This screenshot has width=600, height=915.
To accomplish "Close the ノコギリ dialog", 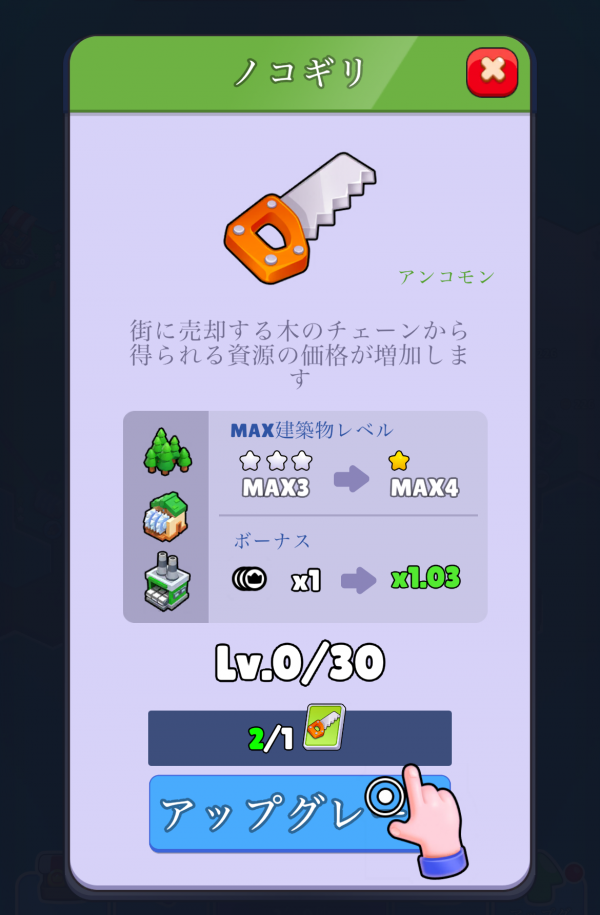I will pyautogui.click(x=492, y=71).
